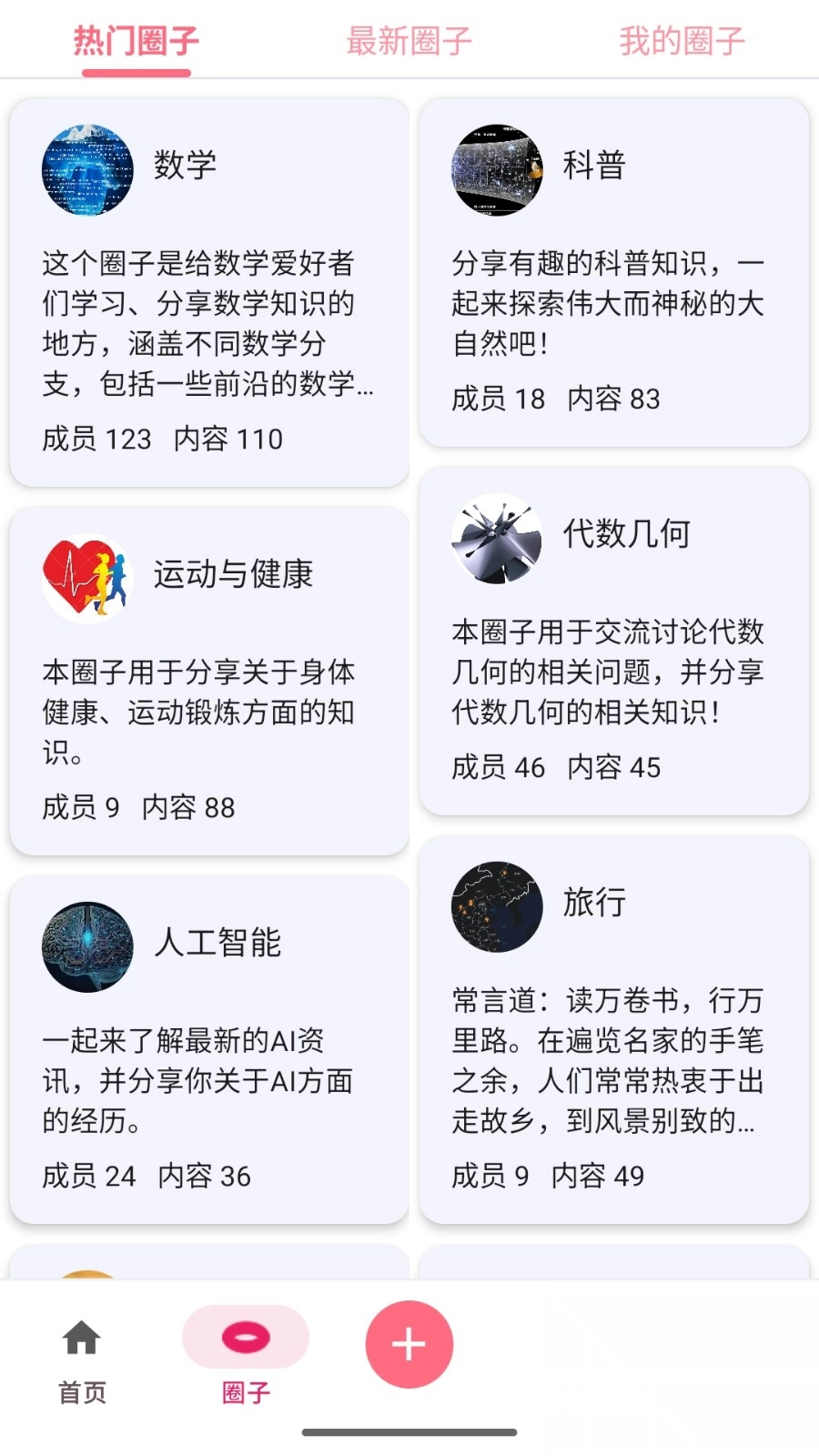Tap the pink plus create button
The image size is (819, 1456).
coord(409,1344)
